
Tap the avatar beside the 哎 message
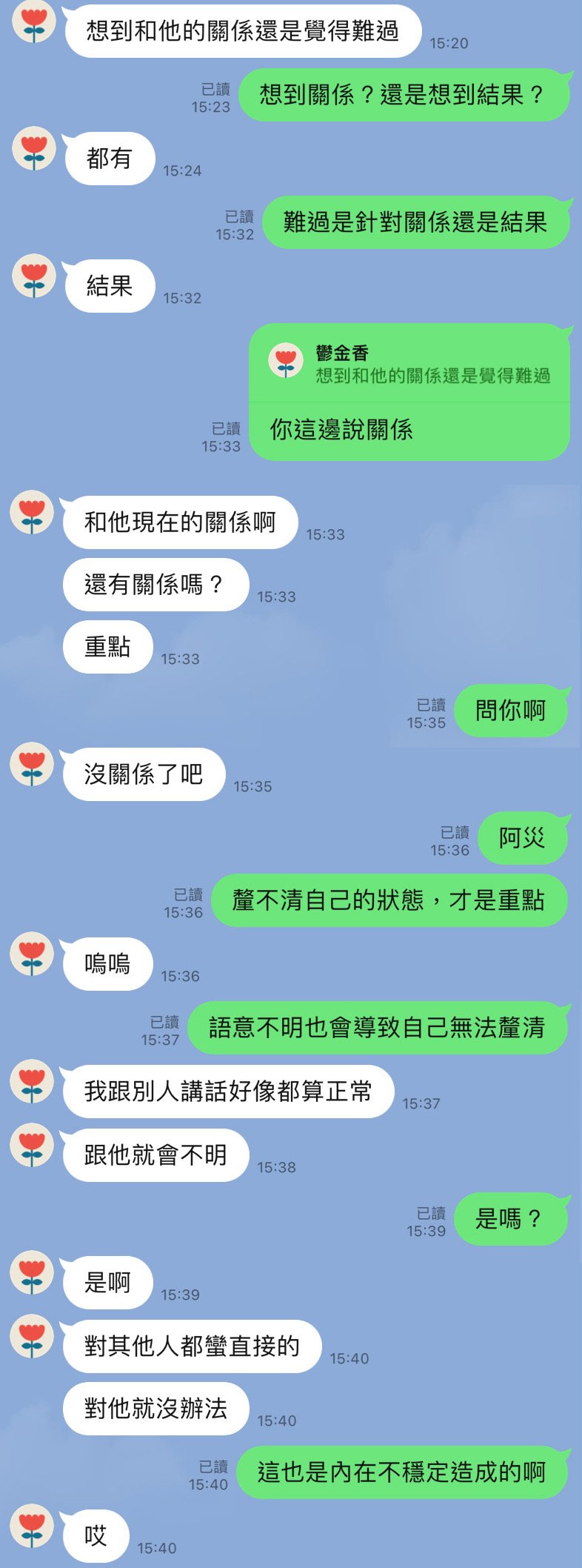32,1526
